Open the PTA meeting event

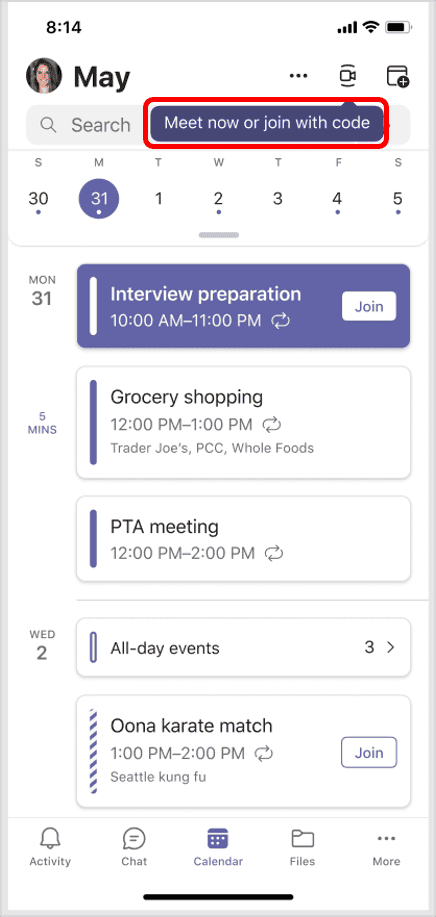coord(243,539)
